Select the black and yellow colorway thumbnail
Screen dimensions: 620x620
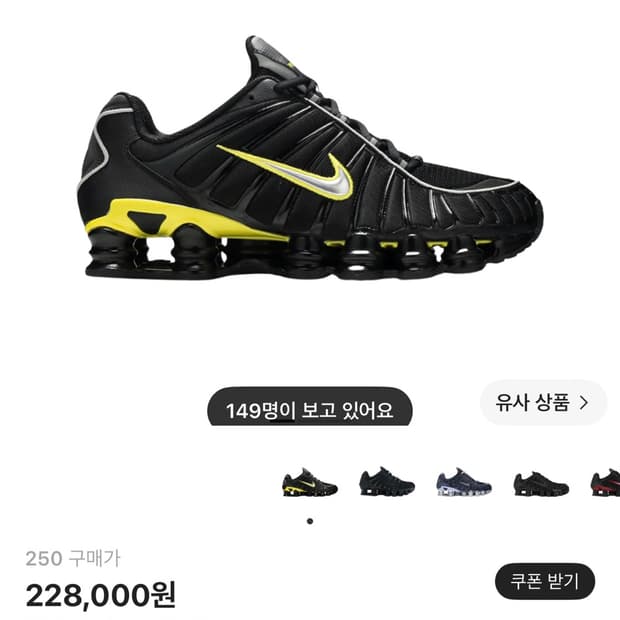[310, 482]
